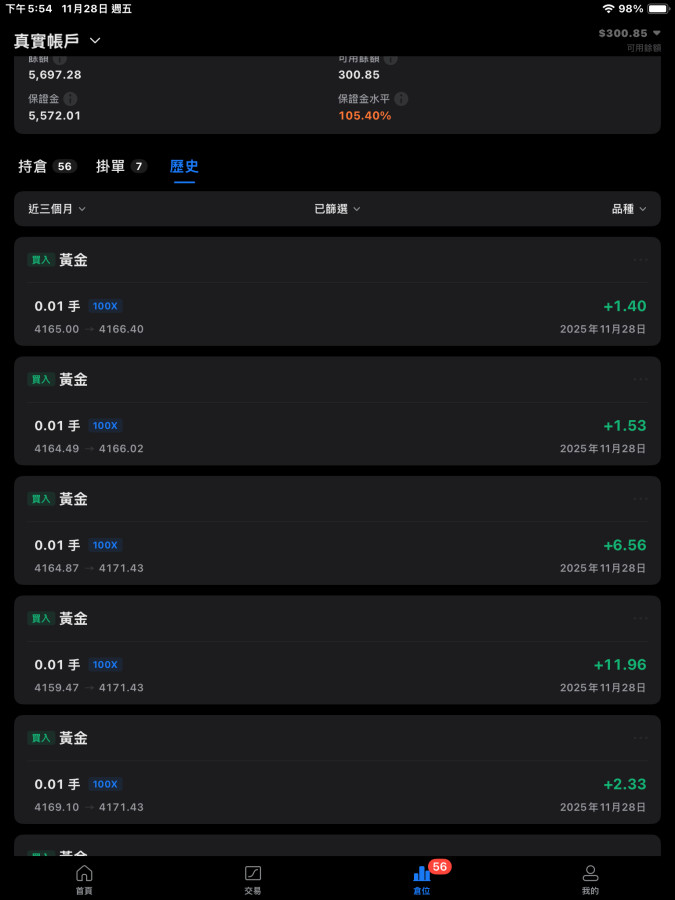Show info about 保證金
The width and height of the screenshot is (675, 900).
click(x=70, y=99)
